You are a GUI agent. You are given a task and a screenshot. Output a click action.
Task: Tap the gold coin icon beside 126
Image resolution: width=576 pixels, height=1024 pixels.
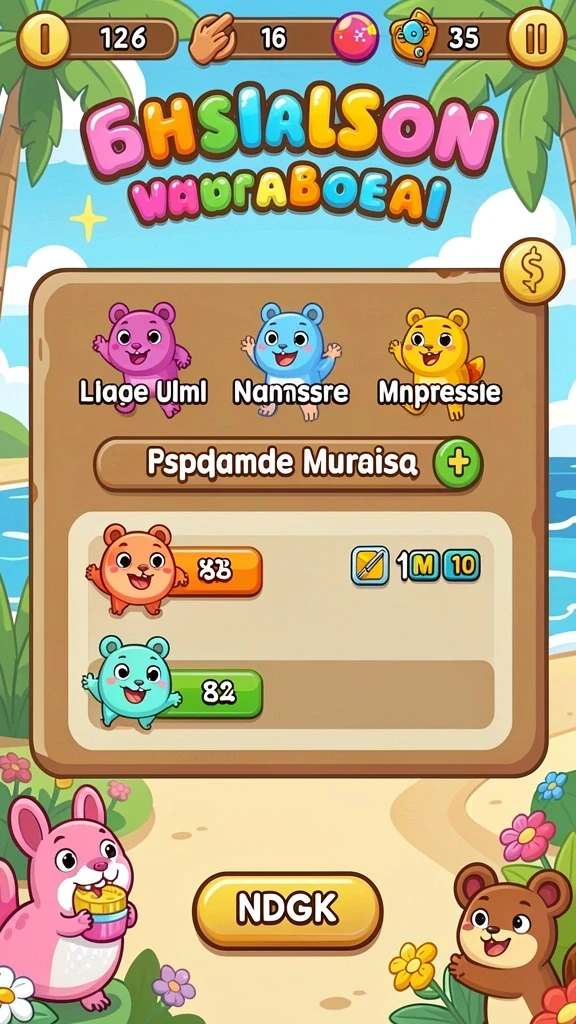click(43, 39)
